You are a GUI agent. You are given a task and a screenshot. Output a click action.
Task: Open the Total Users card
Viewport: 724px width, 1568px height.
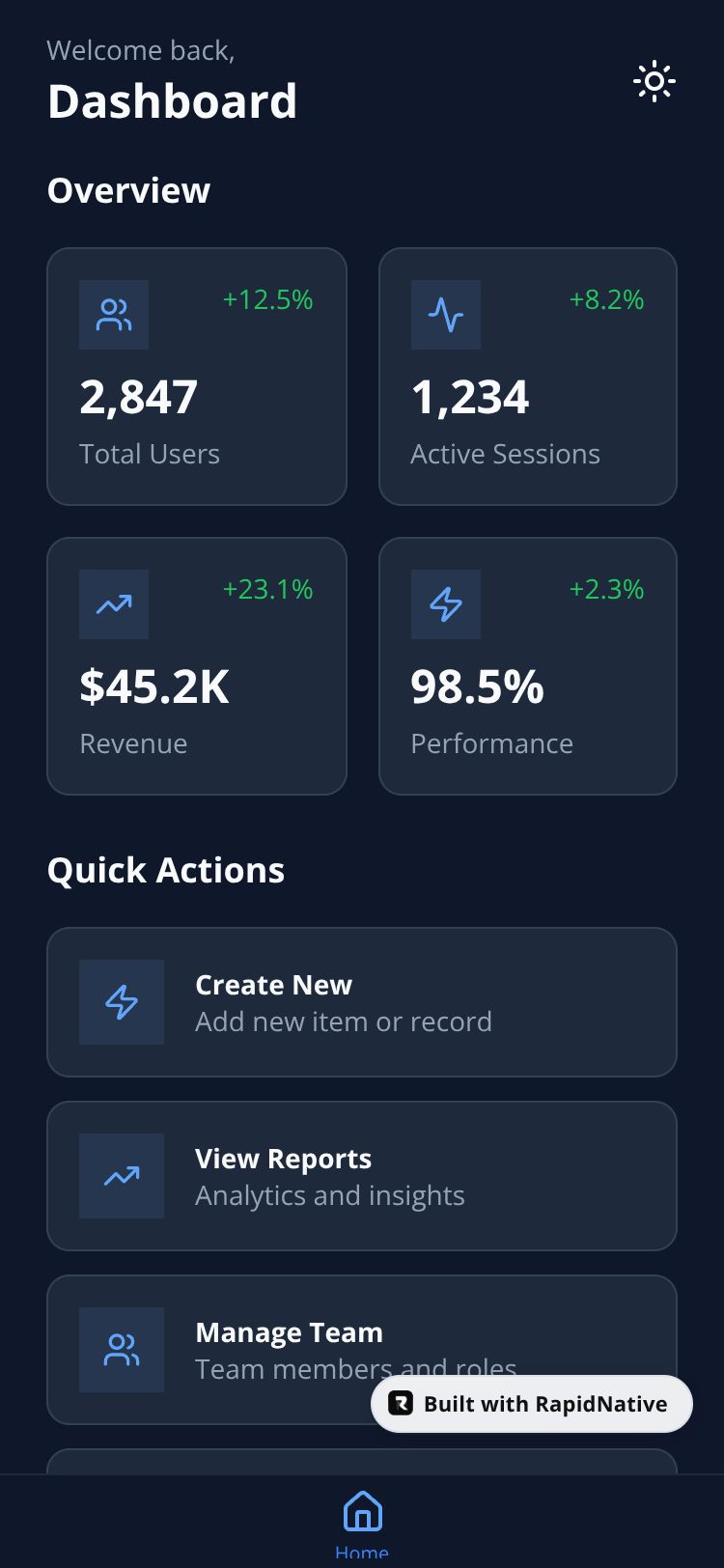(x=197, y=377)
